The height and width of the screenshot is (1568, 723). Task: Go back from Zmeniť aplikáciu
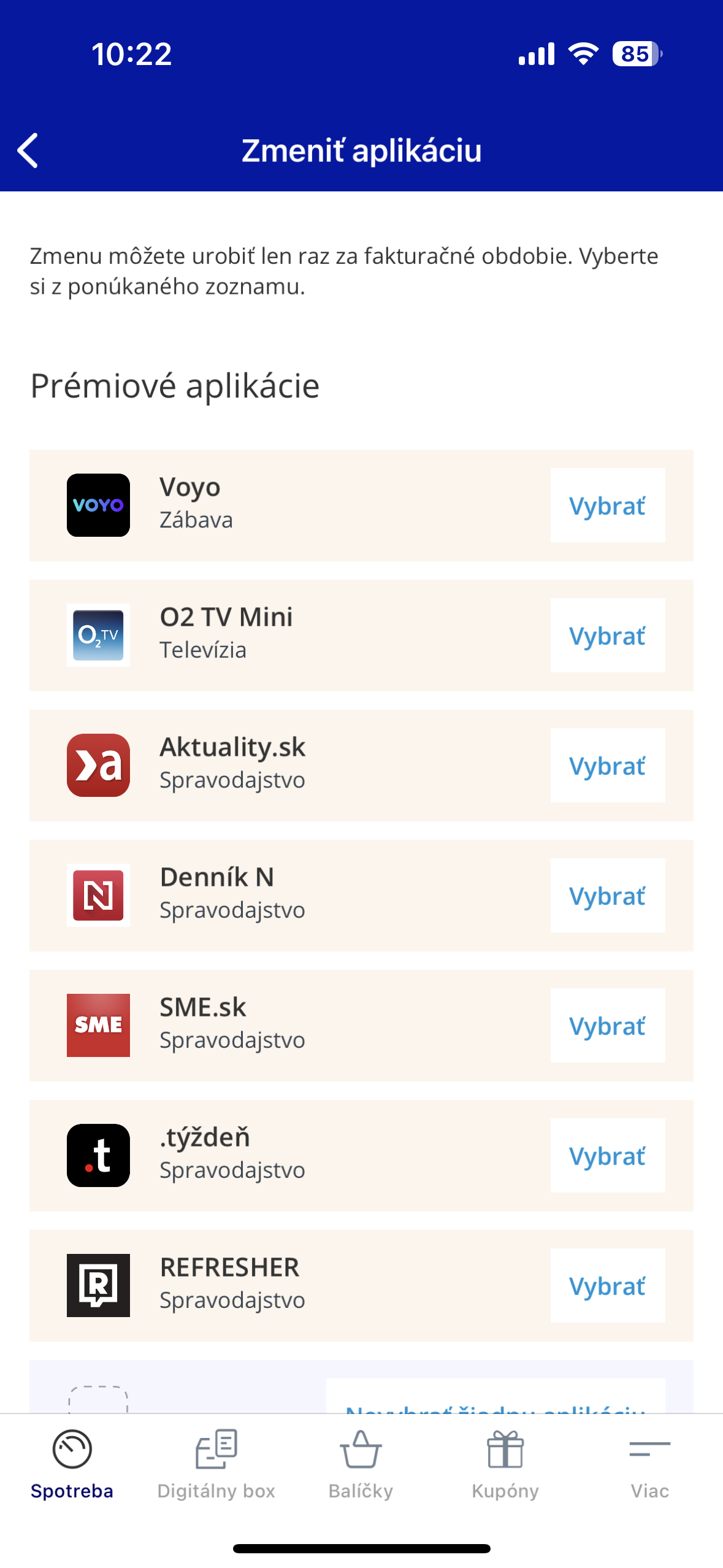coord(28,150)
